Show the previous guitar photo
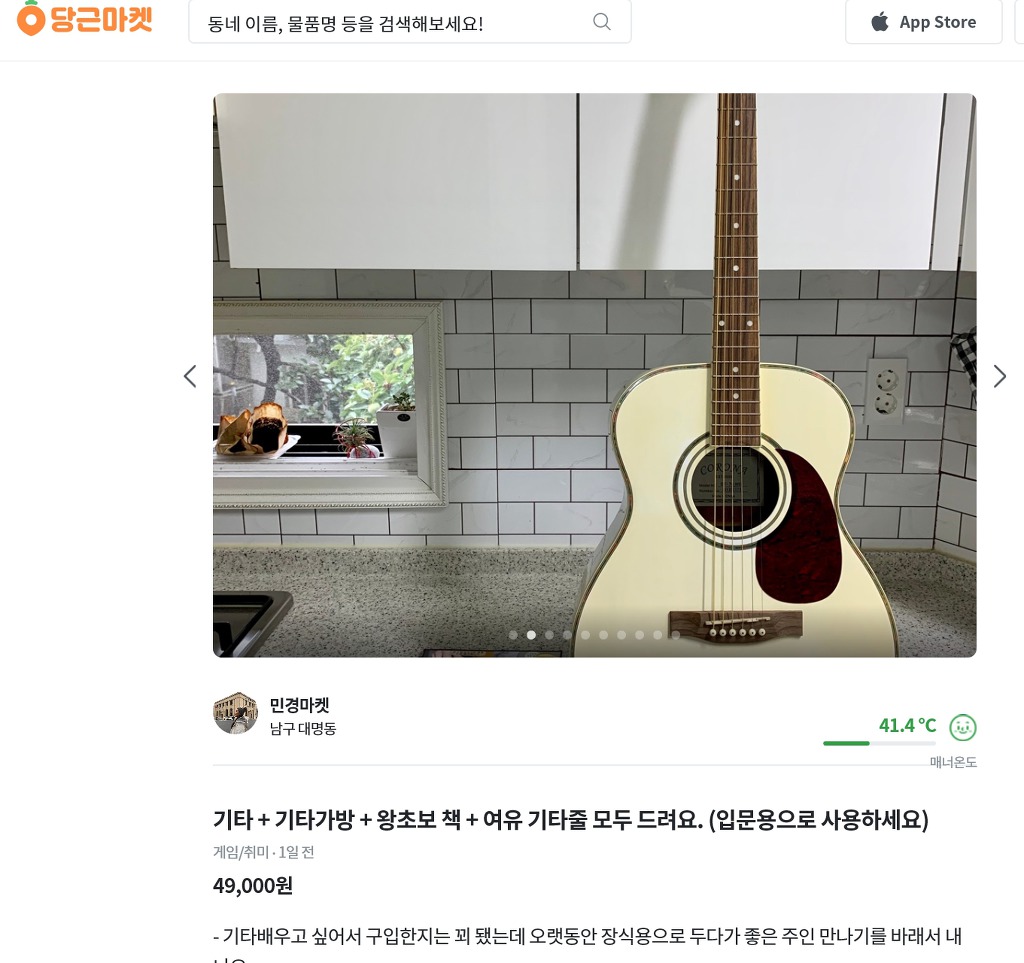This screenshot has height=963, width=1024. (x=190, y=376)
